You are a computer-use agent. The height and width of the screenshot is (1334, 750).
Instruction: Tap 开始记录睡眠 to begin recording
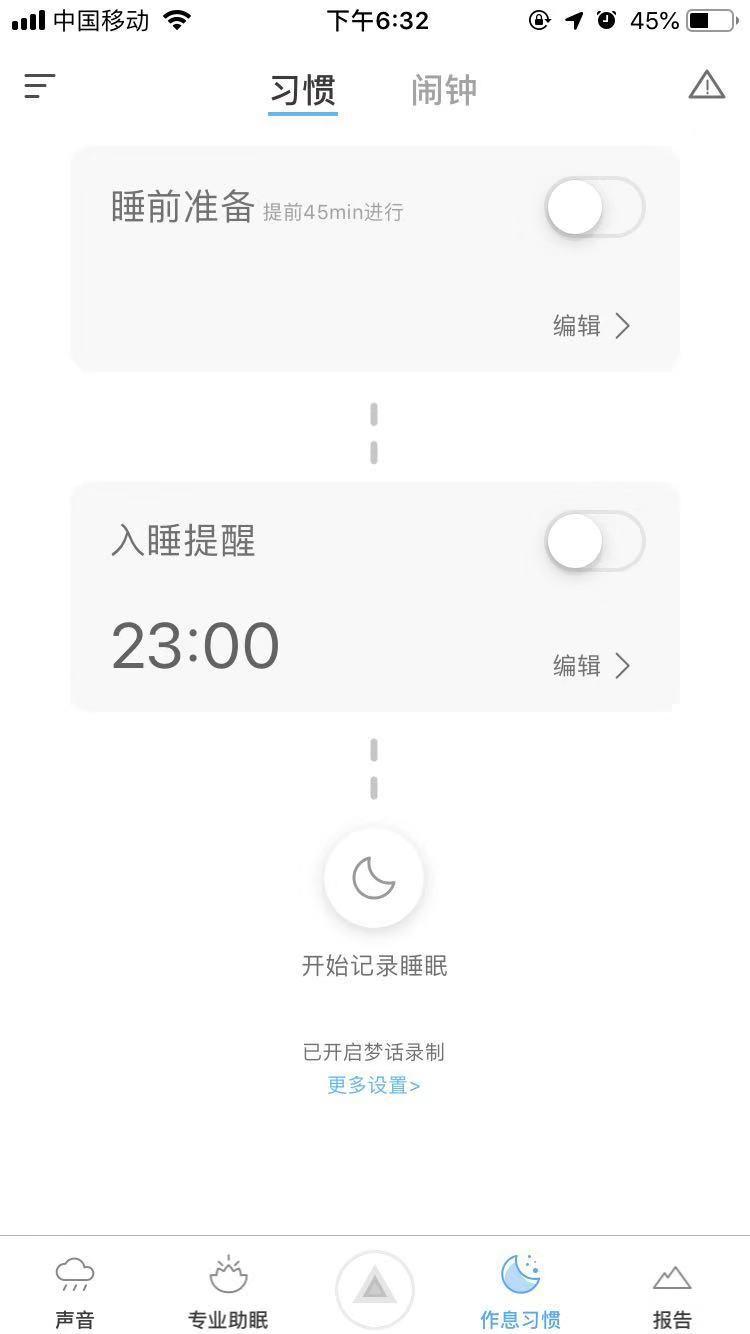tap(374, 966)
